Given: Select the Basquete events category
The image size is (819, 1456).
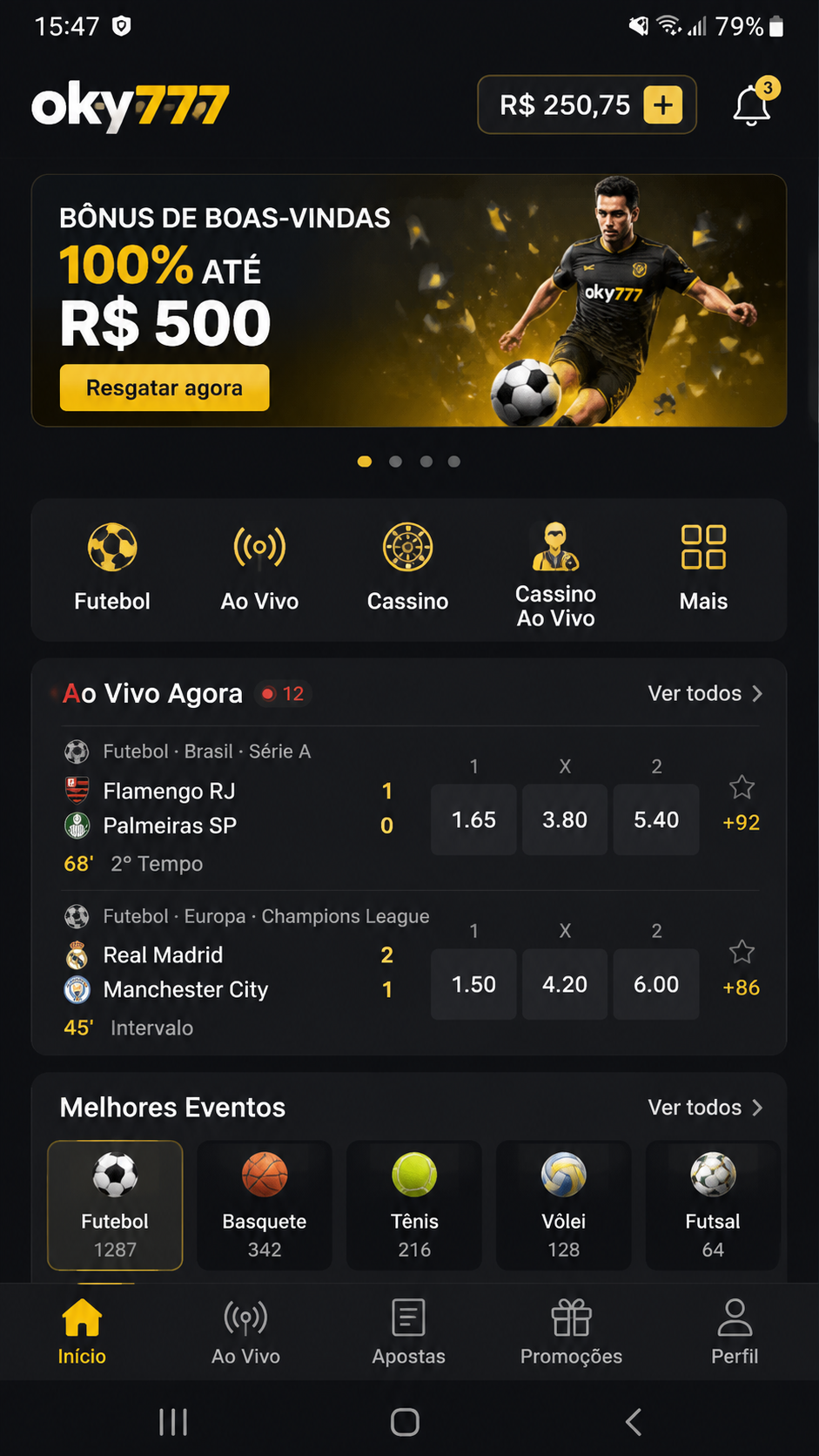Looking at the screenshot, I should 265,1205.
